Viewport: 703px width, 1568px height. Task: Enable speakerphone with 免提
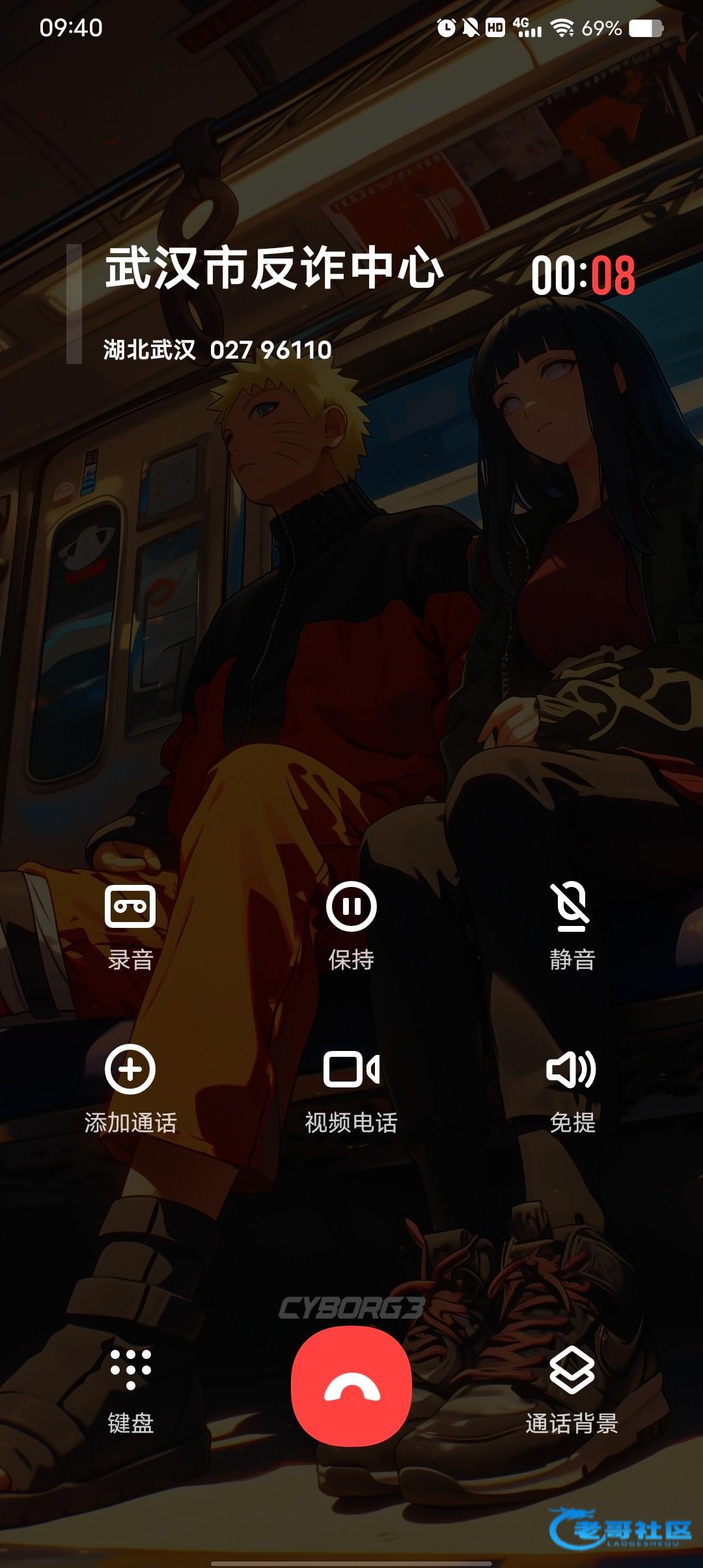(572, 1087)
